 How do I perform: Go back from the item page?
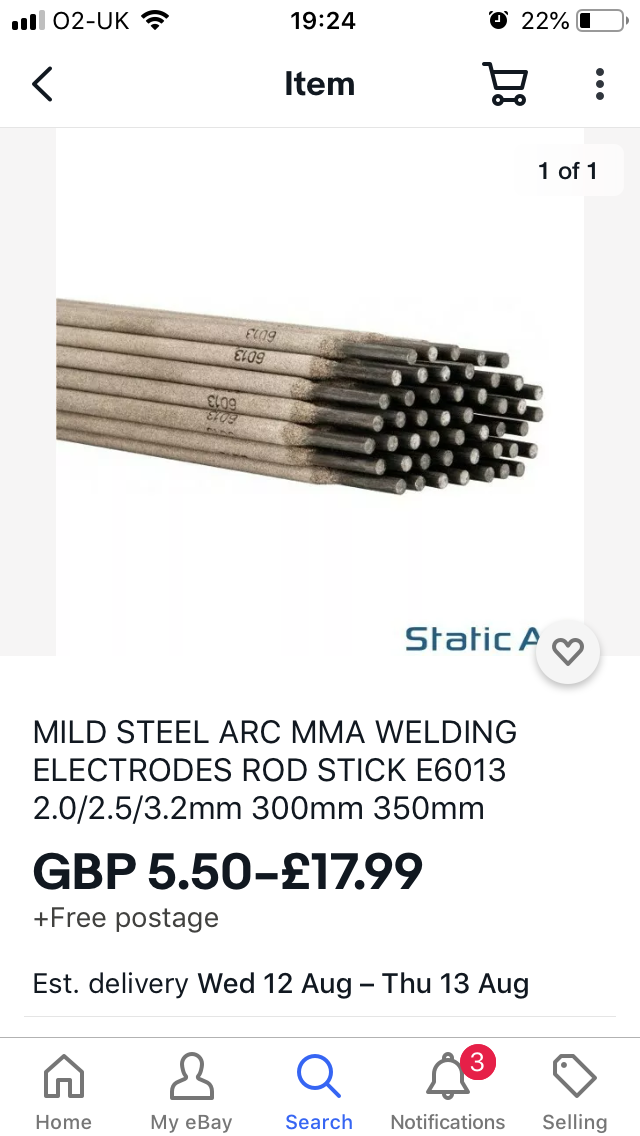click(x=43, y=84)
